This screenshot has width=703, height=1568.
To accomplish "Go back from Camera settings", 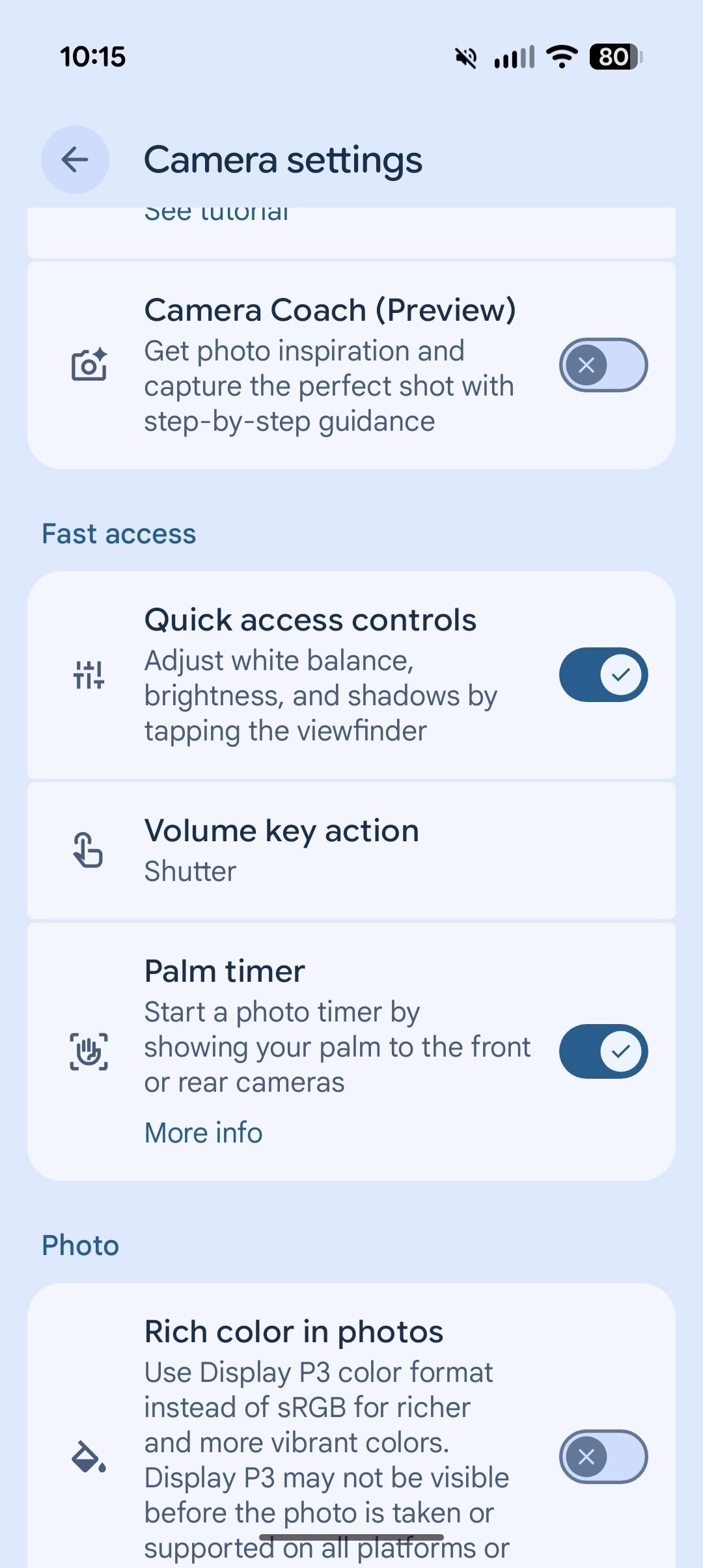I will (75, 159).
